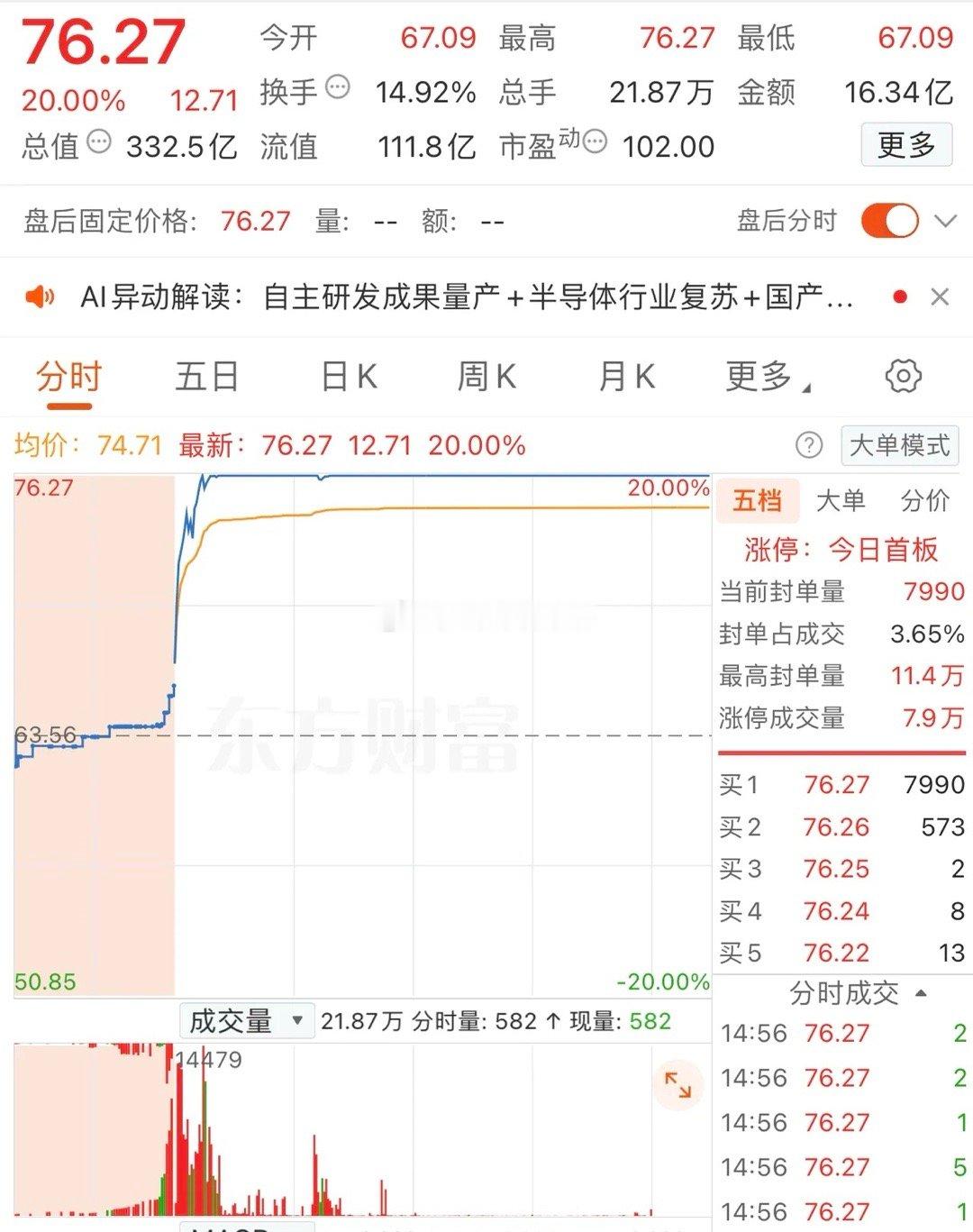Click the info icon next to 换手

point(337,86)
